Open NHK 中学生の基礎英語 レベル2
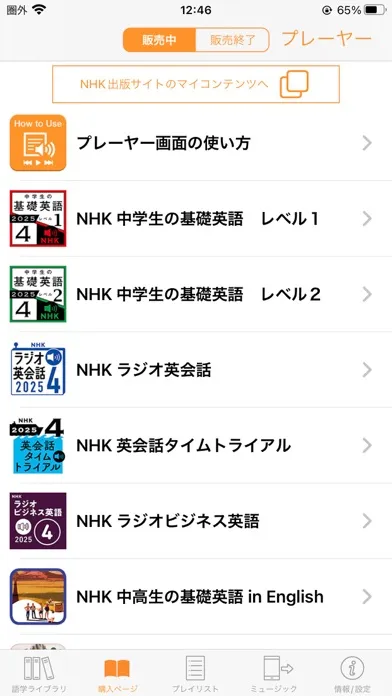392x696 pixels. click(x=196, y=294)
